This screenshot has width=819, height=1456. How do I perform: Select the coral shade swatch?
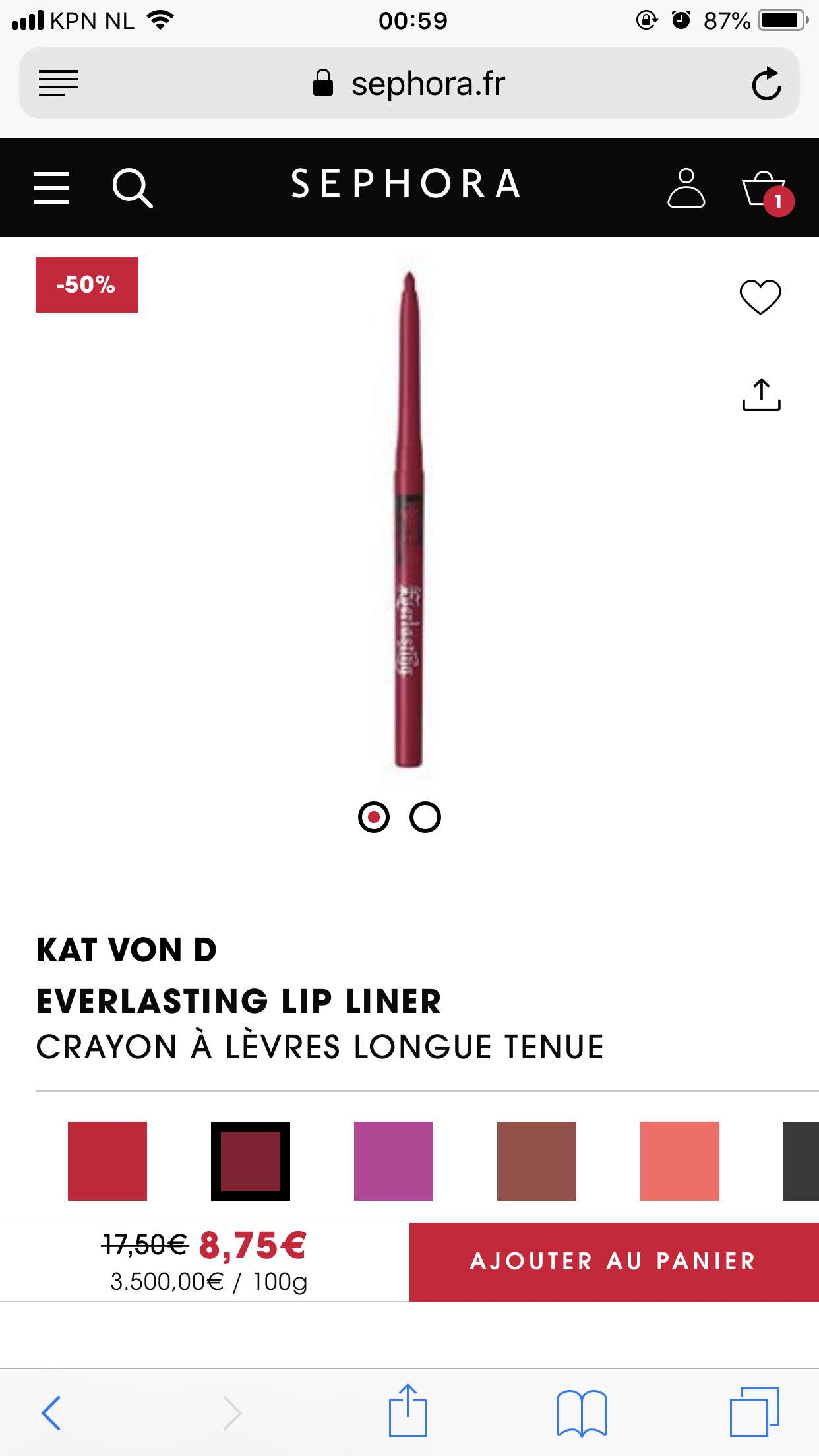point(680,1161)
